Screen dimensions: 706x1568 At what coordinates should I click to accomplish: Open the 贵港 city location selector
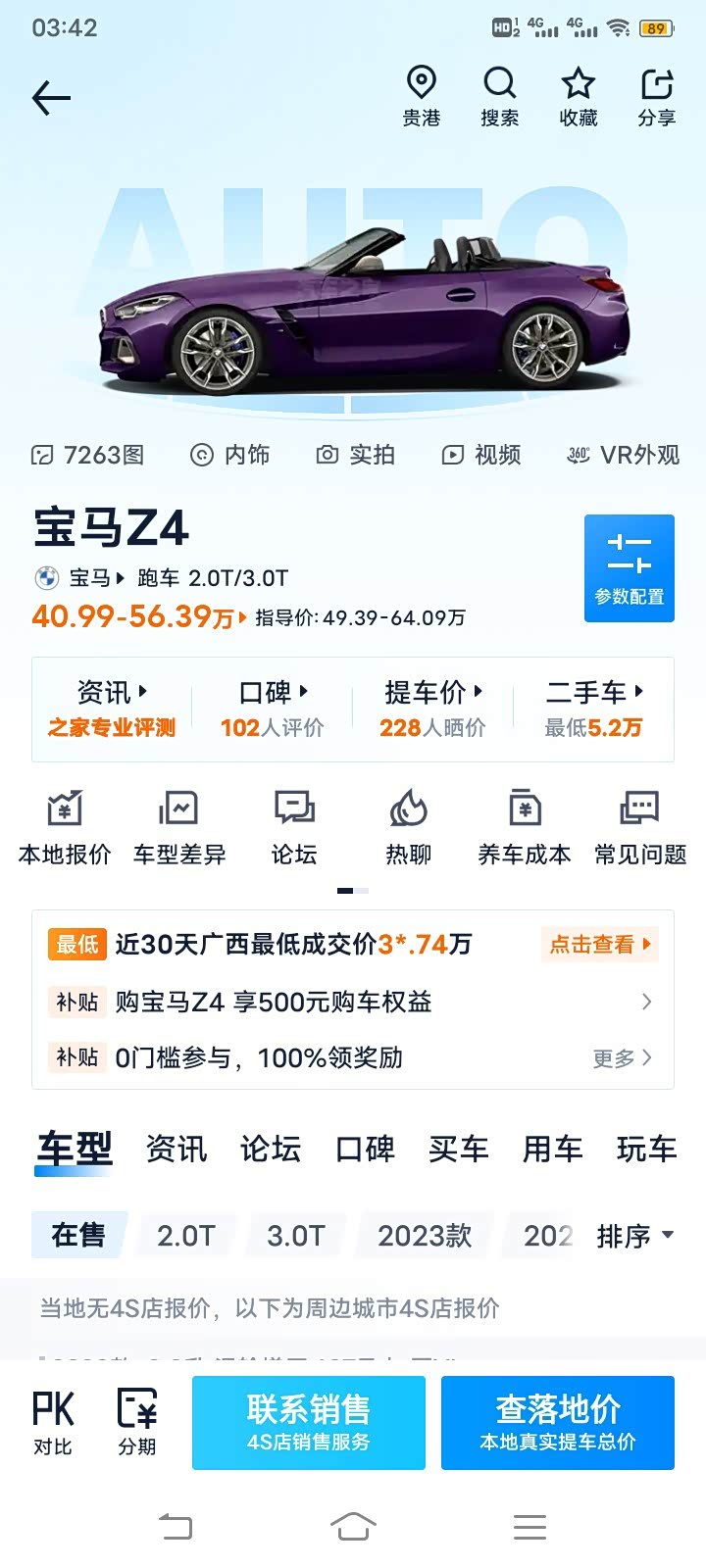[x=421, y=96]
